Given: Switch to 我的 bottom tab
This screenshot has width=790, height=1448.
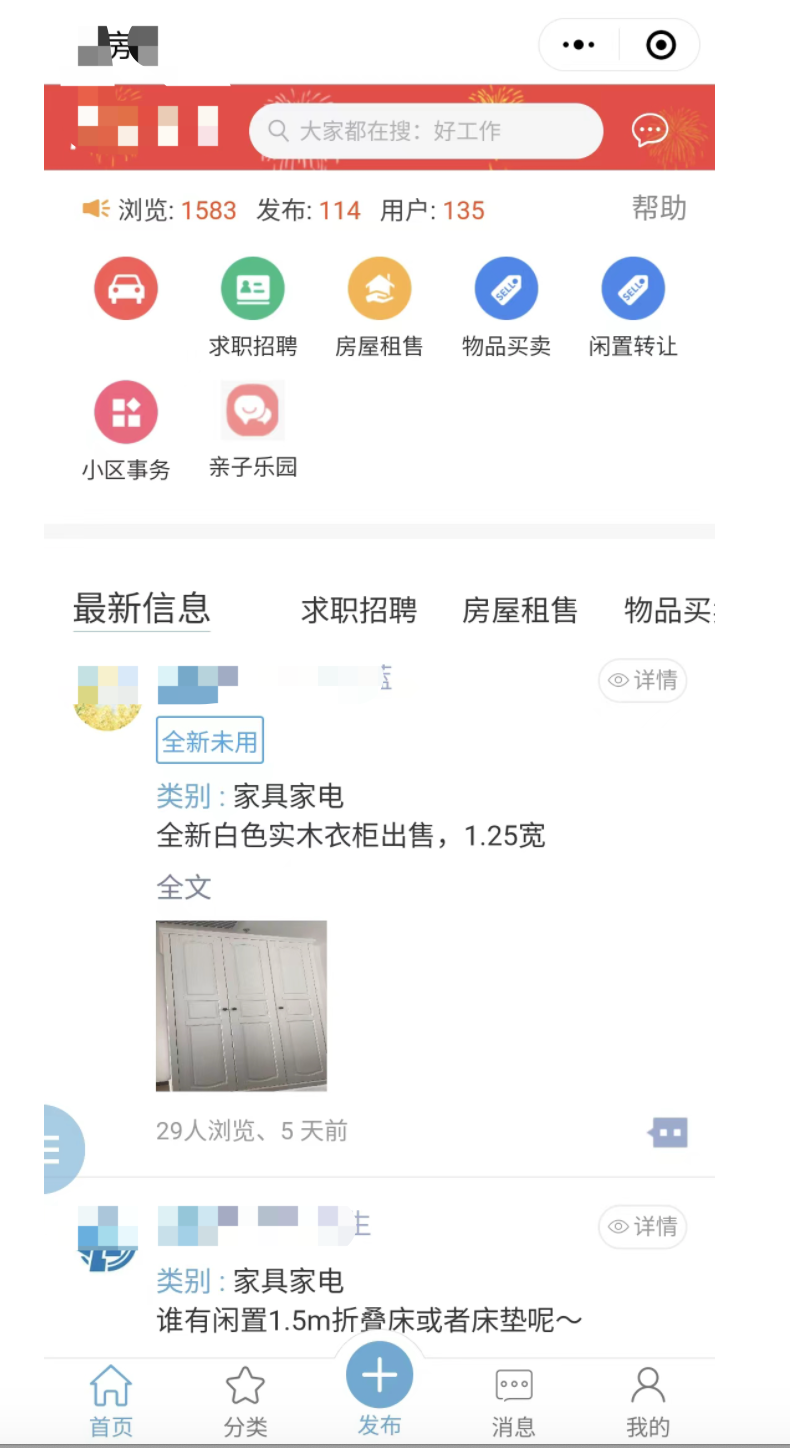Looking at the screenshot, I should [x=647, y=1400].
